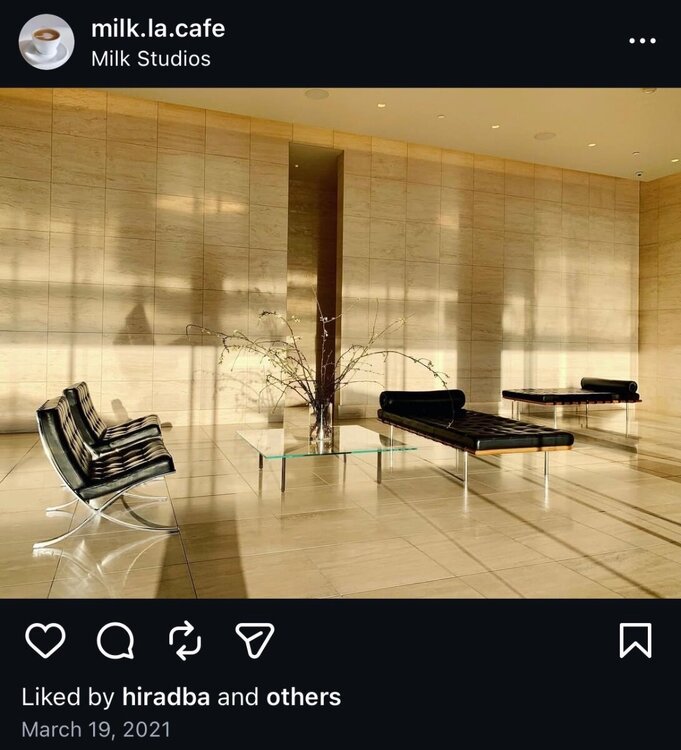Screen dimensions: 681x750
Task: Repost this post
Action: pyautogui.click(x=185, y=640)
